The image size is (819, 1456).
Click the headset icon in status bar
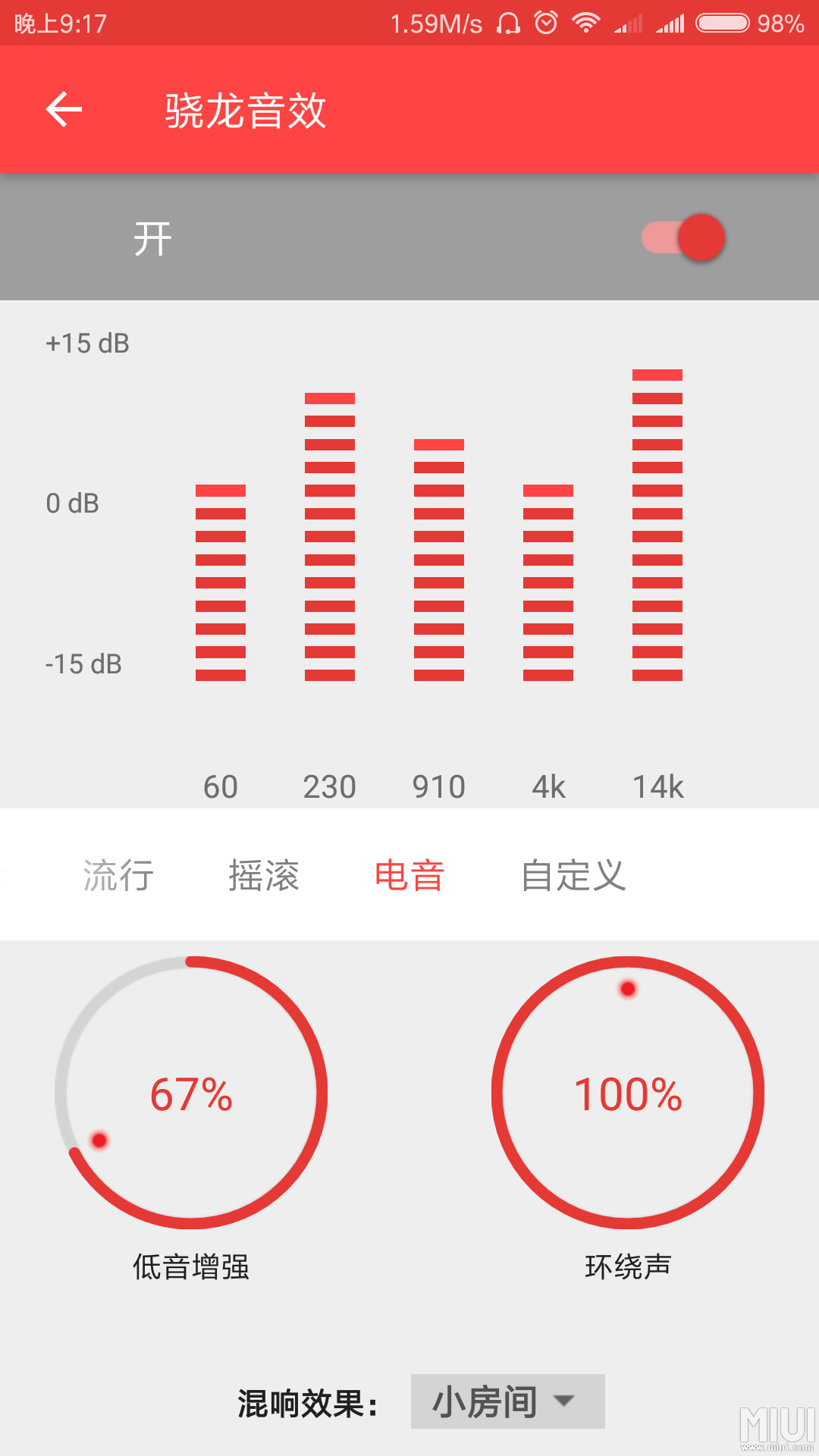pos(507,23)
